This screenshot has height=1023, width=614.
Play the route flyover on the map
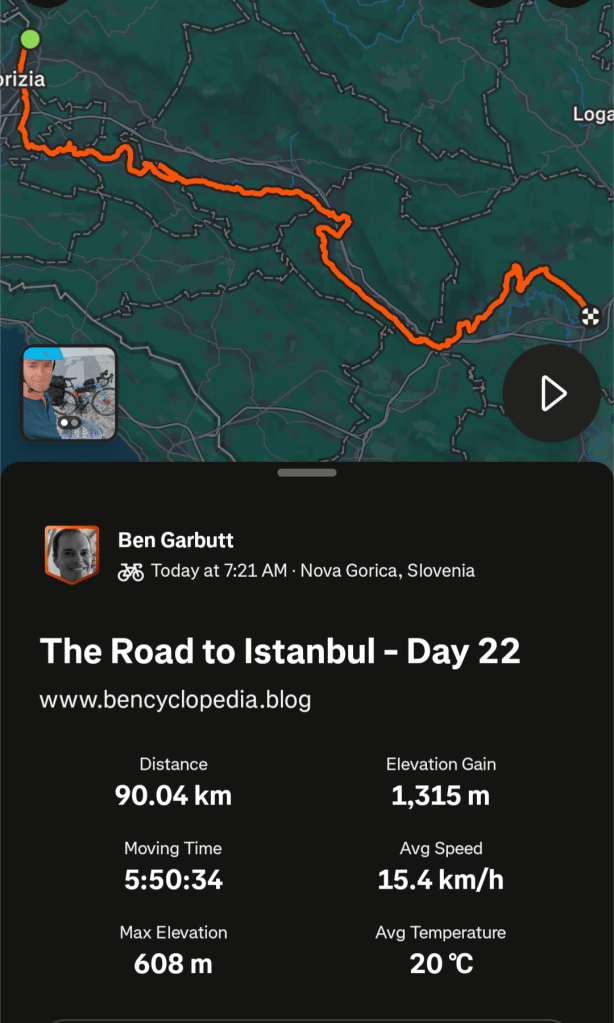pos(551,394)
